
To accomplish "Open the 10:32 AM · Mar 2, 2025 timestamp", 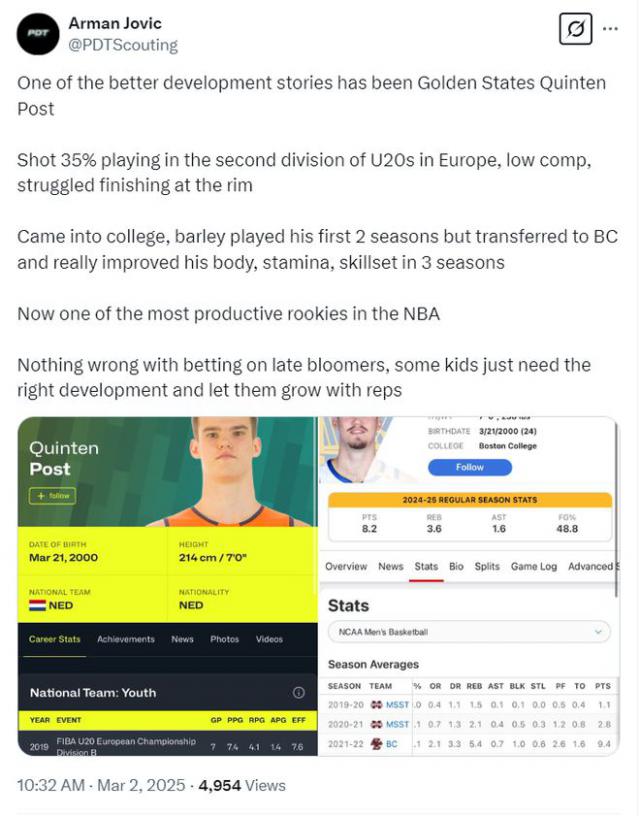I will [101, 785].
